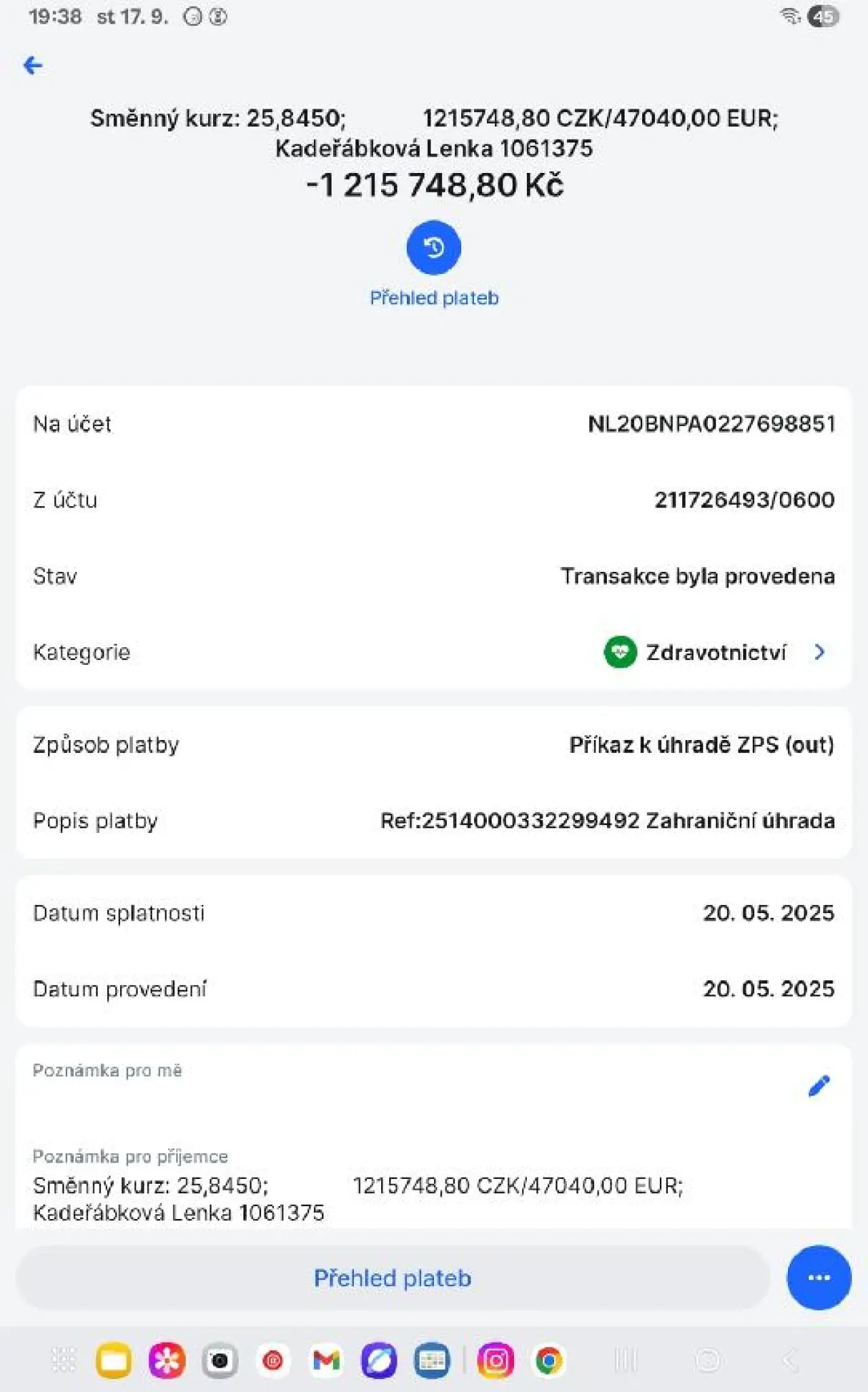
Task: Open the yellow files app in taskbar
Action: [x=114, y=1360]
